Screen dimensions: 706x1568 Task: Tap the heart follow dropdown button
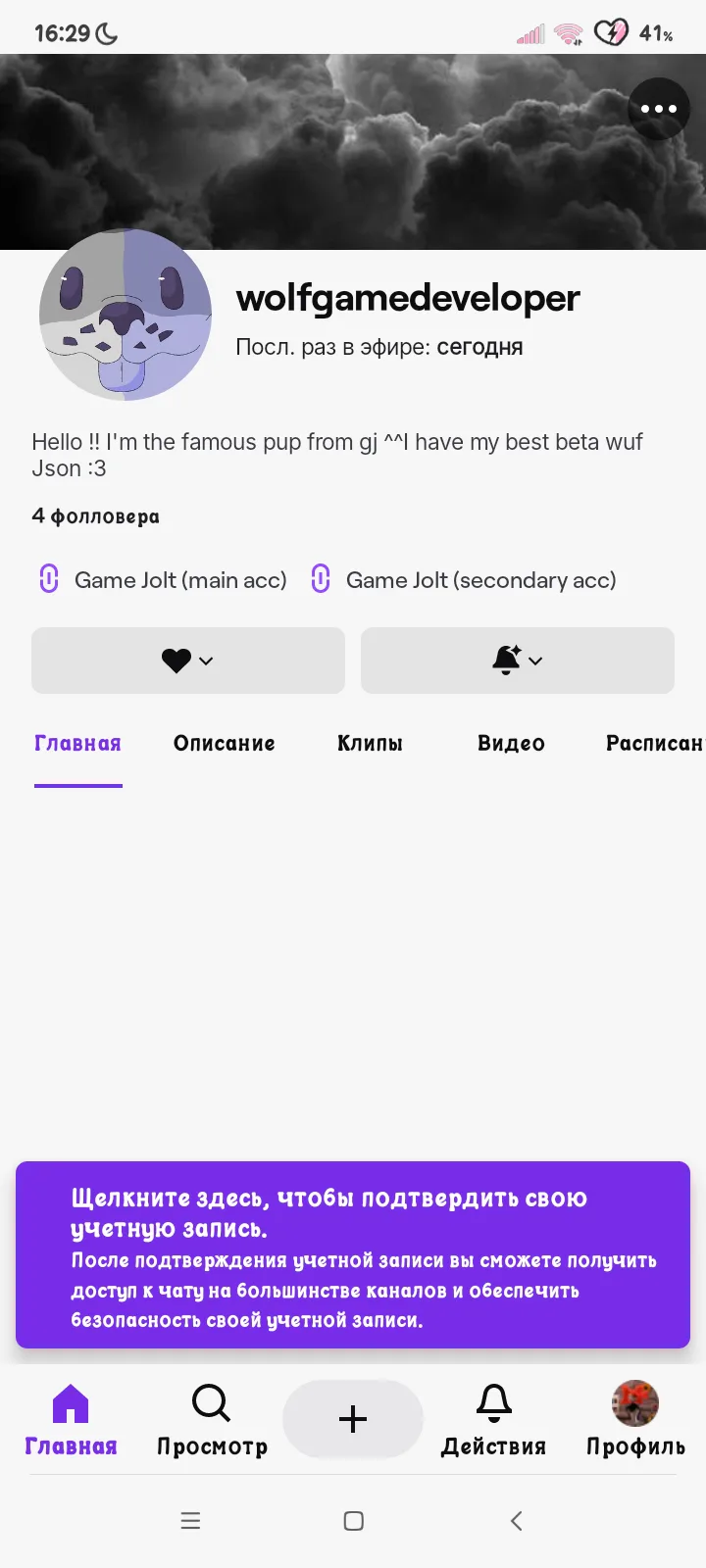pos(188,661)
